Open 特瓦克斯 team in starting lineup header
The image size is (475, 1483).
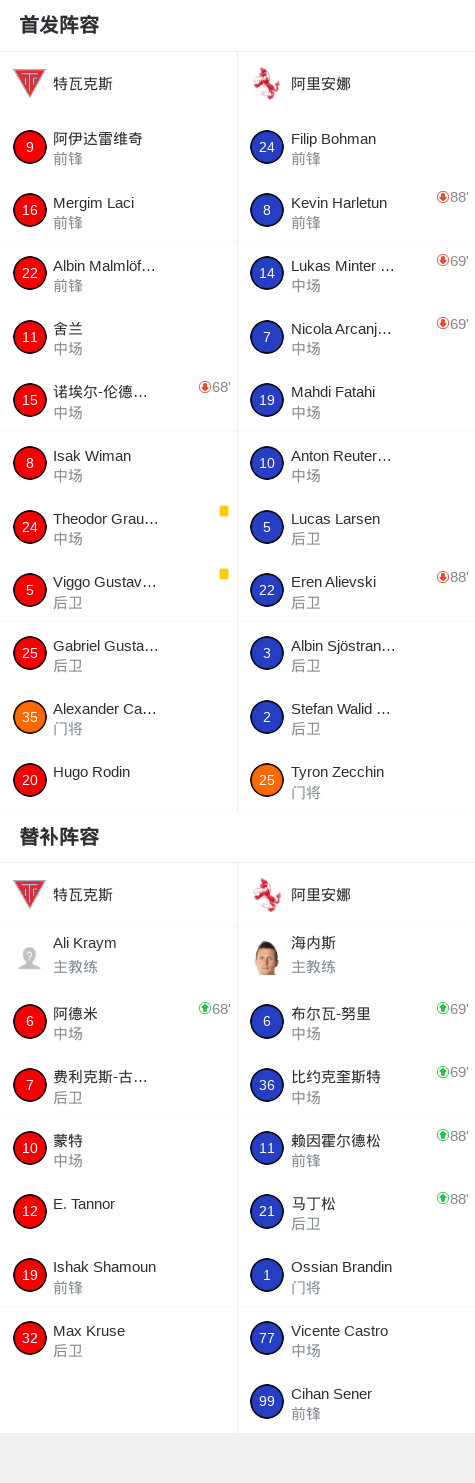118,83
